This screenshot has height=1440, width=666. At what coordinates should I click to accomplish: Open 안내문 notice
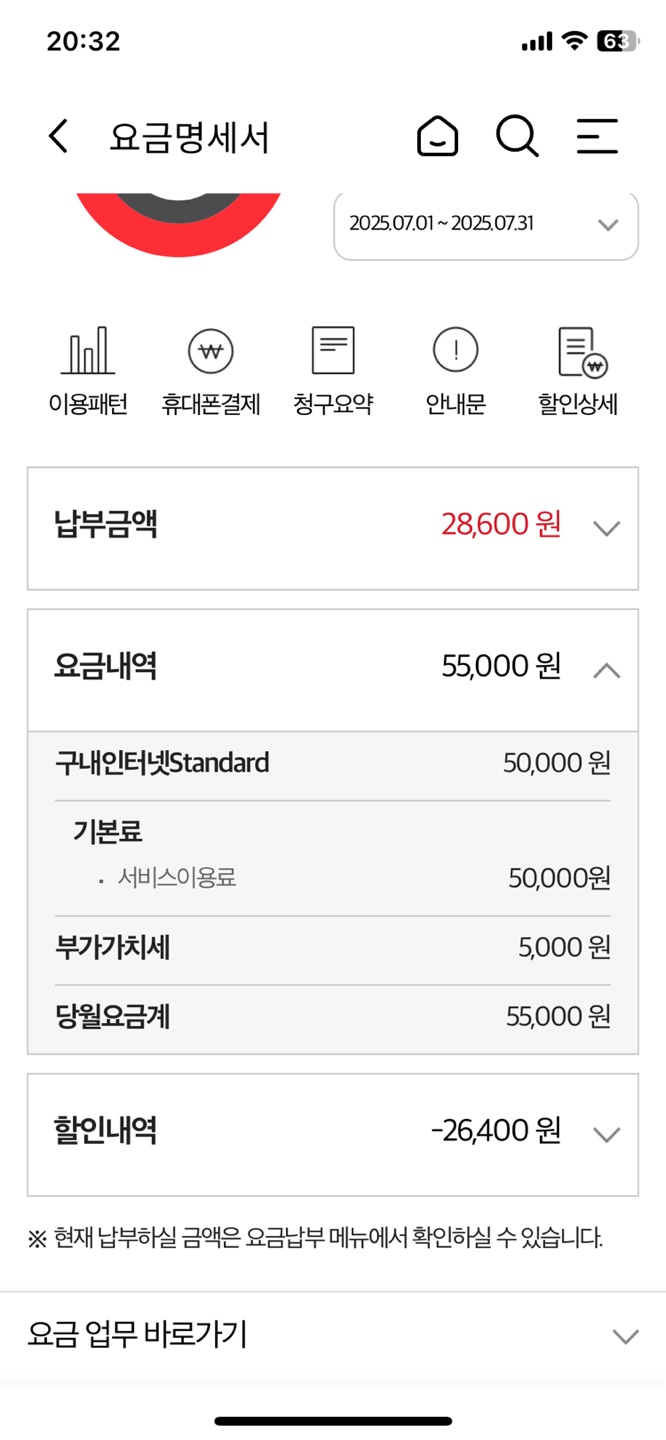455,372
